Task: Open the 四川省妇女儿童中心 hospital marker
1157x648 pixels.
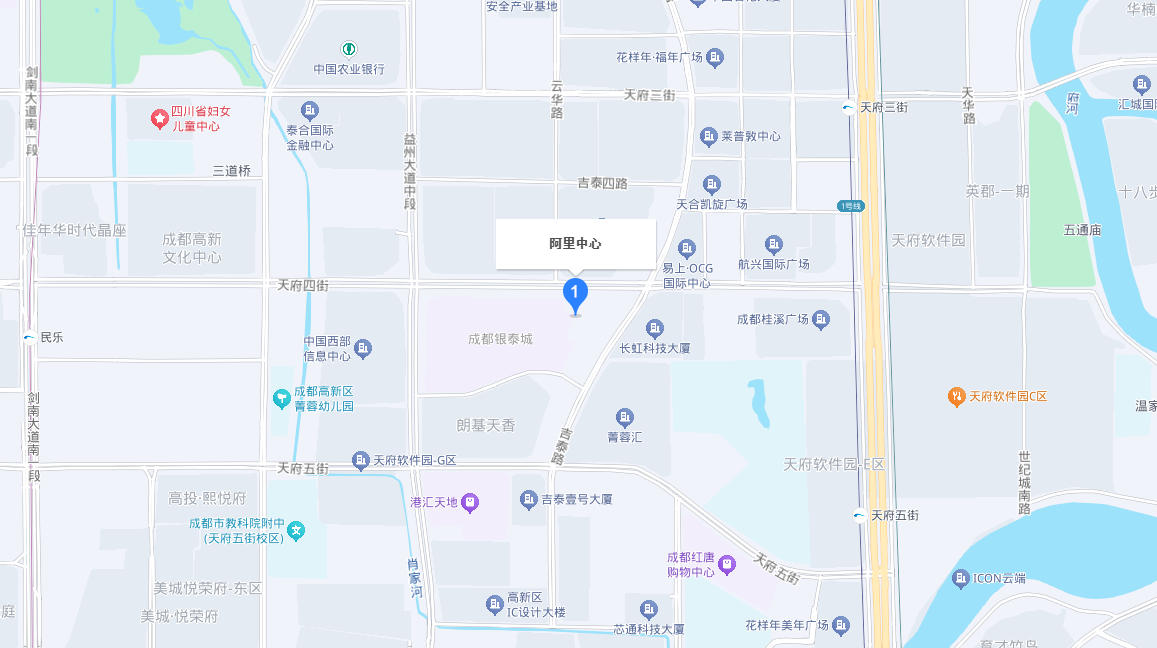Action: click(x=159, y=119)
